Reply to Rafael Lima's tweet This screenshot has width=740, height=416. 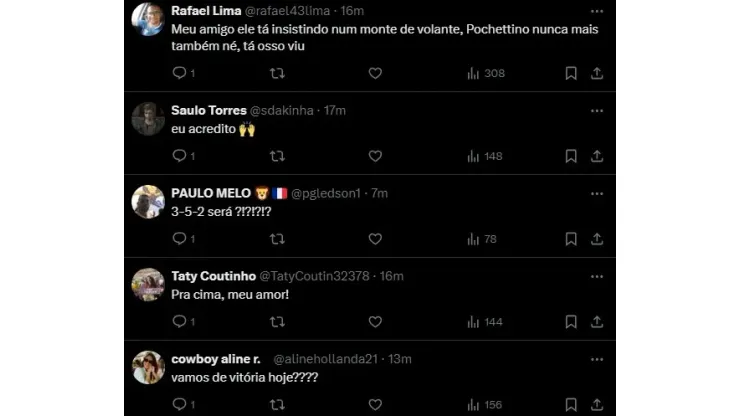tap(179, 73)
